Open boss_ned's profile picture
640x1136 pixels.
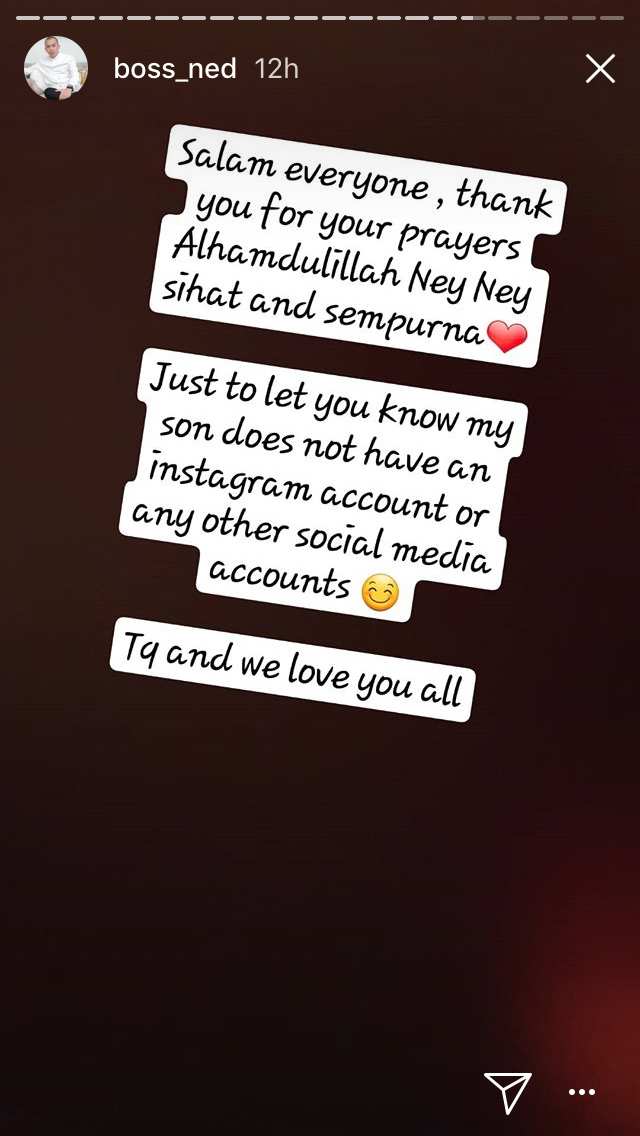coord(56,69)
